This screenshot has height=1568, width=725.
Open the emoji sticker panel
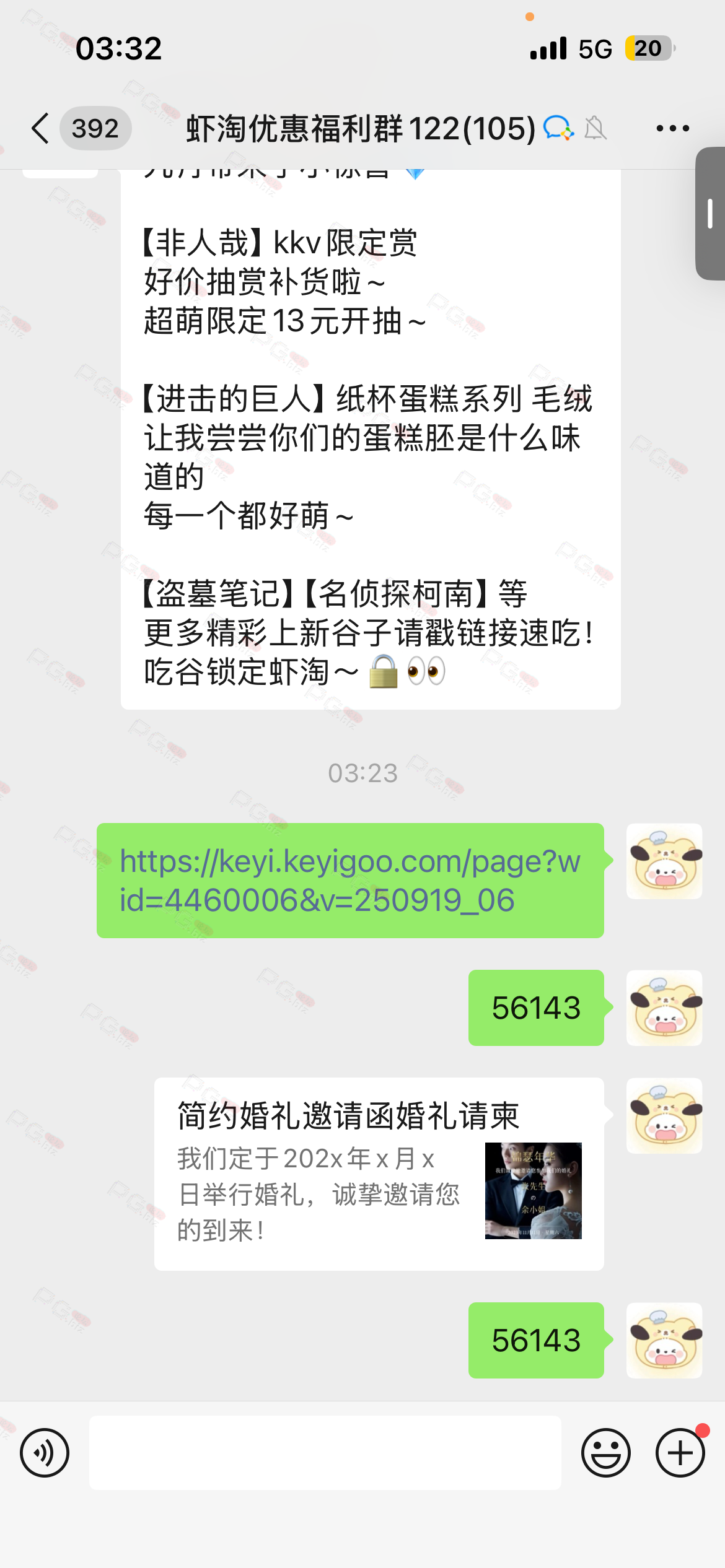tap(605, 1452)
